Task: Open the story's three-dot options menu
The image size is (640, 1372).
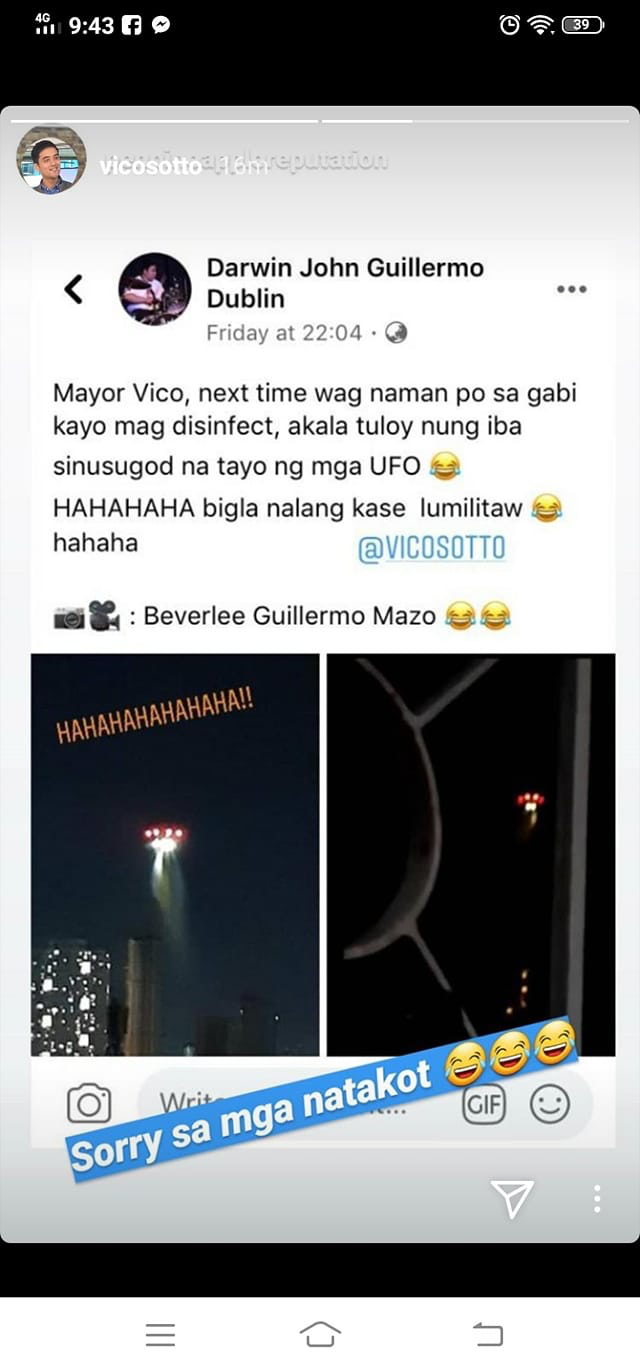Action: click(x=596, y=1199)
